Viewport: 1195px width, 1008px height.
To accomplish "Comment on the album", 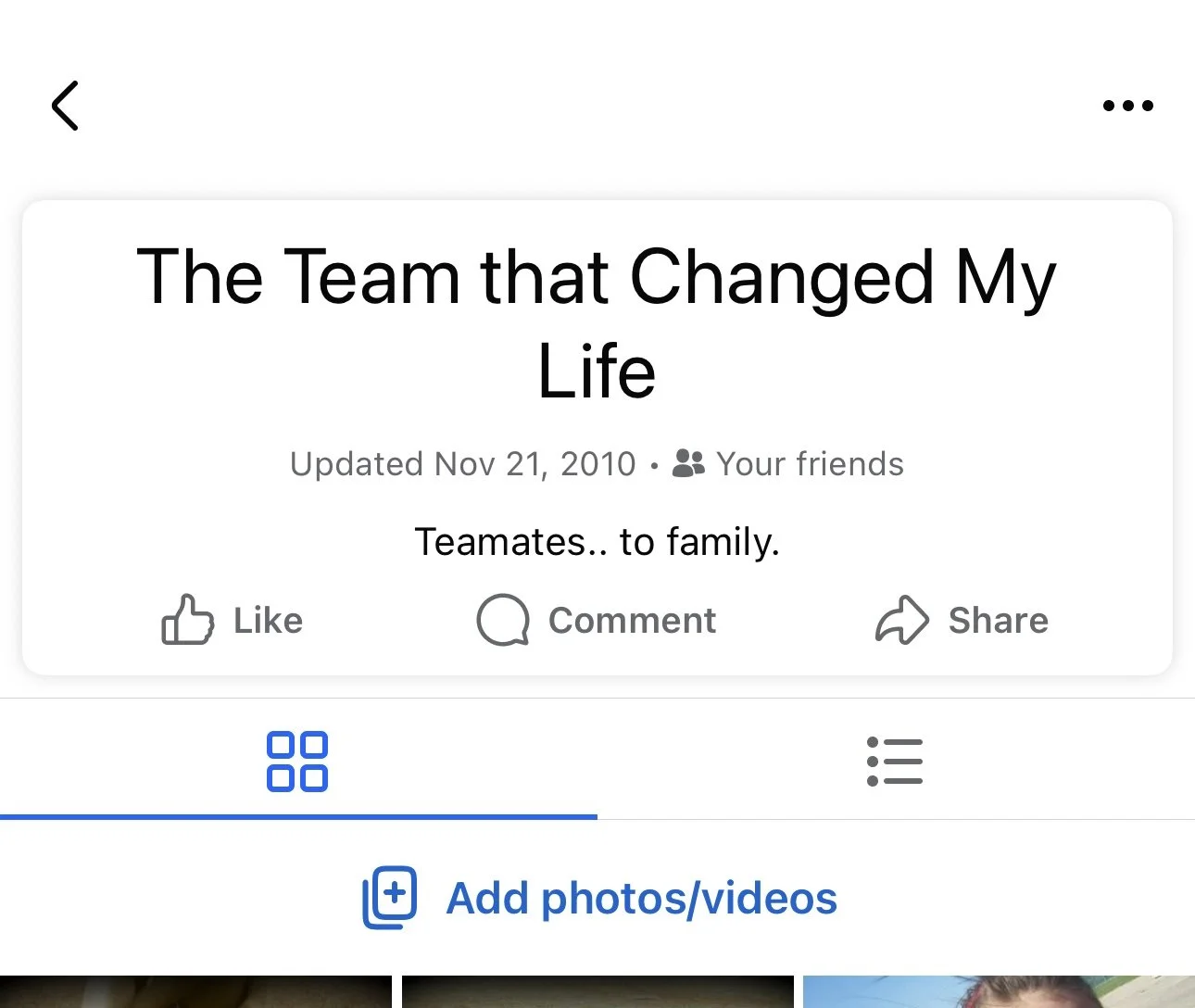I will [x=597, y=620].
